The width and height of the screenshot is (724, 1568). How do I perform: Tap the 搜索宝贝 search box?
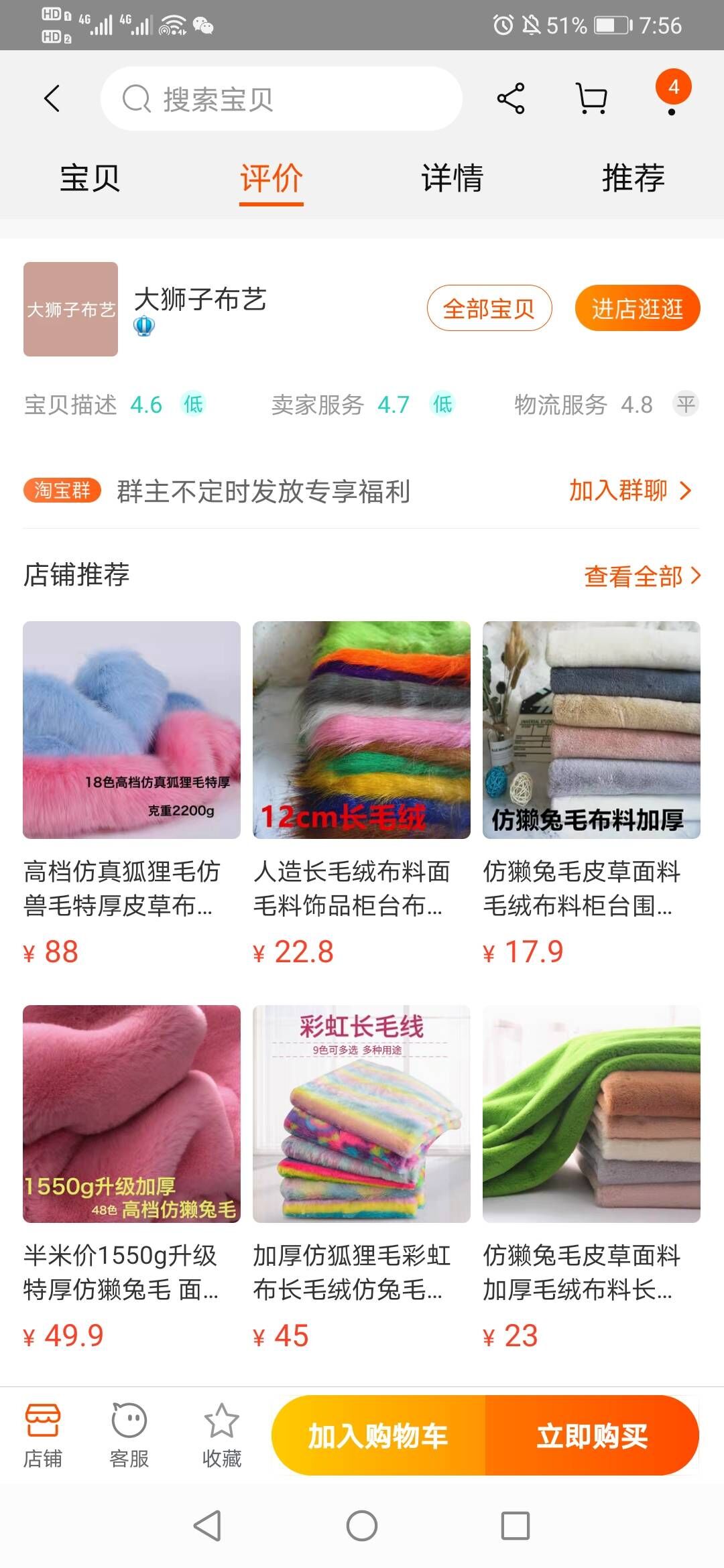click(282, 99)
